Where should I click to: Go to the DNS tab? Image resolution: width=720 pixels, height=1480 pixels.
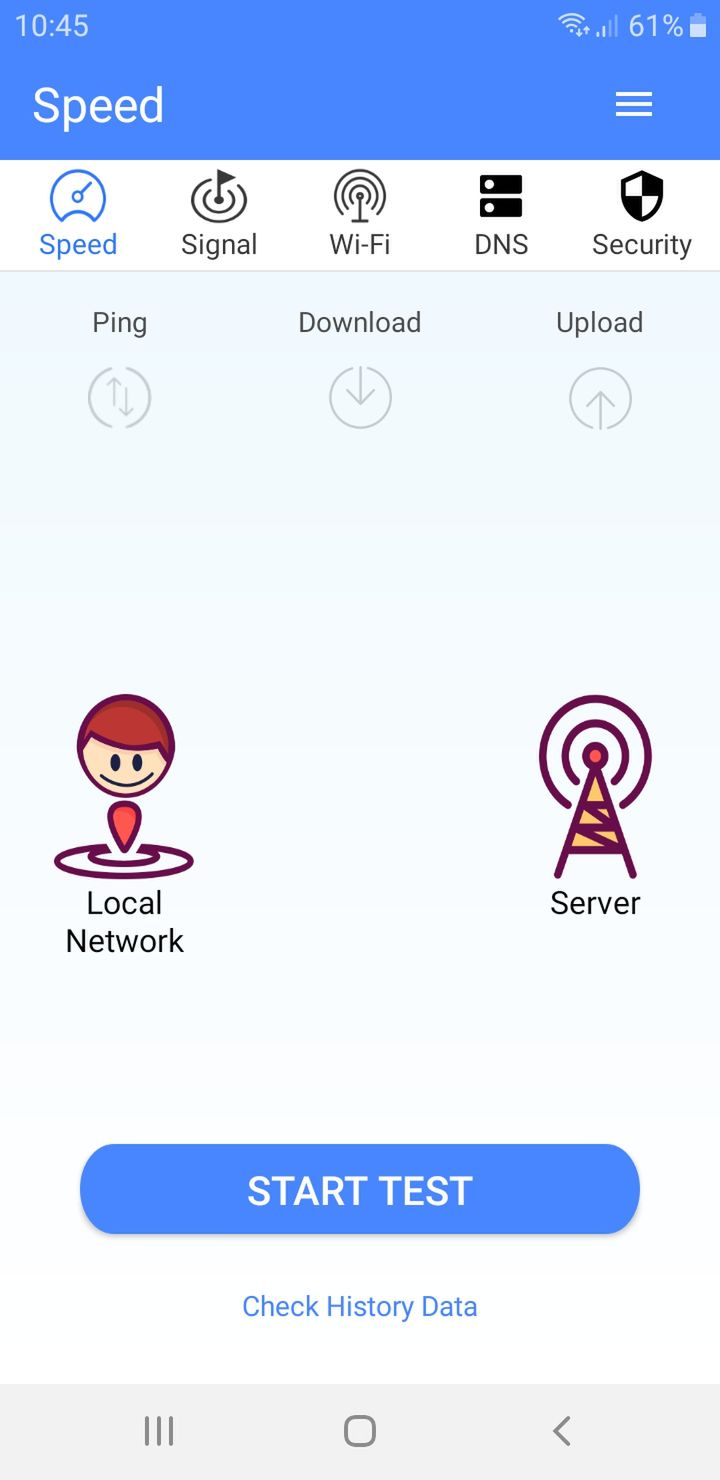coord(501,214)
